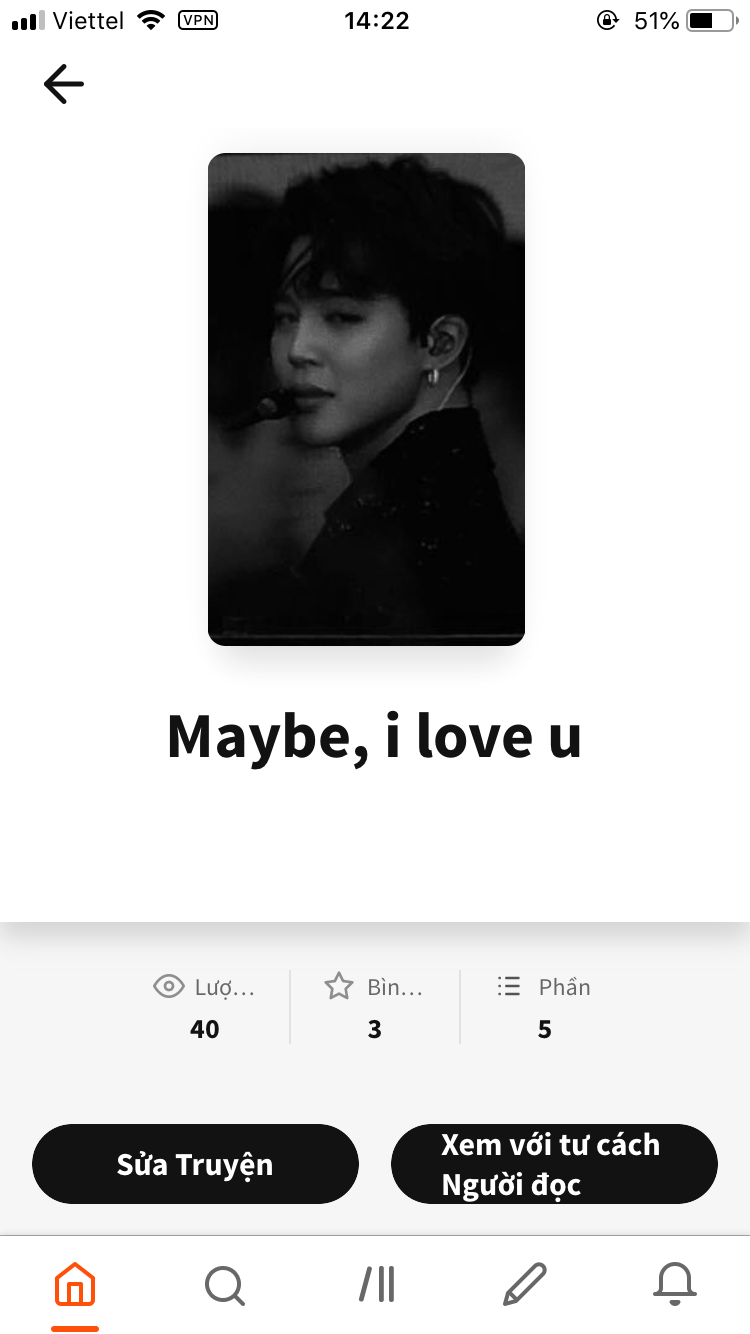Select Xem với tư cách Người đọc
The width and height of the screenshot is (750, 1334).
tap(554, 1164)
